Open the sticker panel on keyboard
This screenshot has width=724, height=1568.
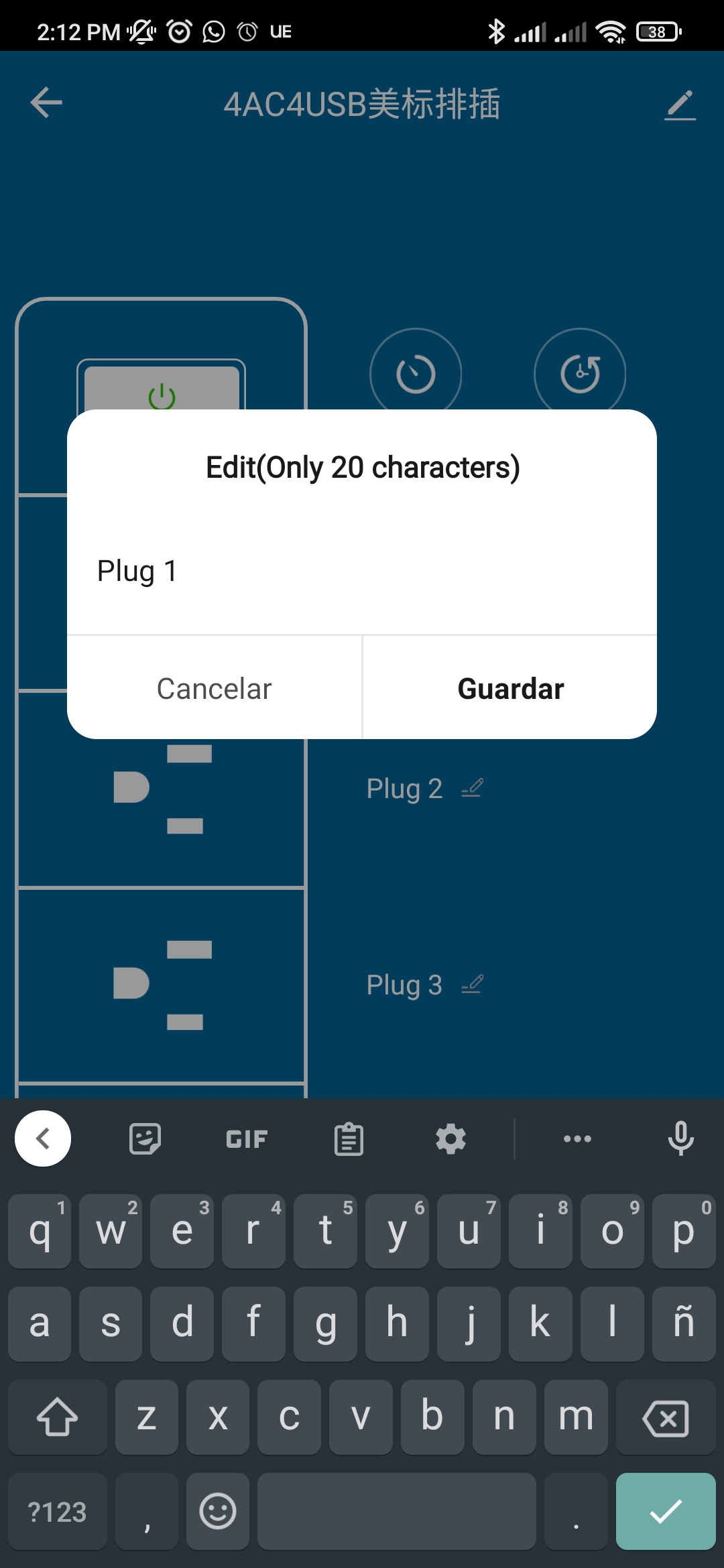point(145,1138)
